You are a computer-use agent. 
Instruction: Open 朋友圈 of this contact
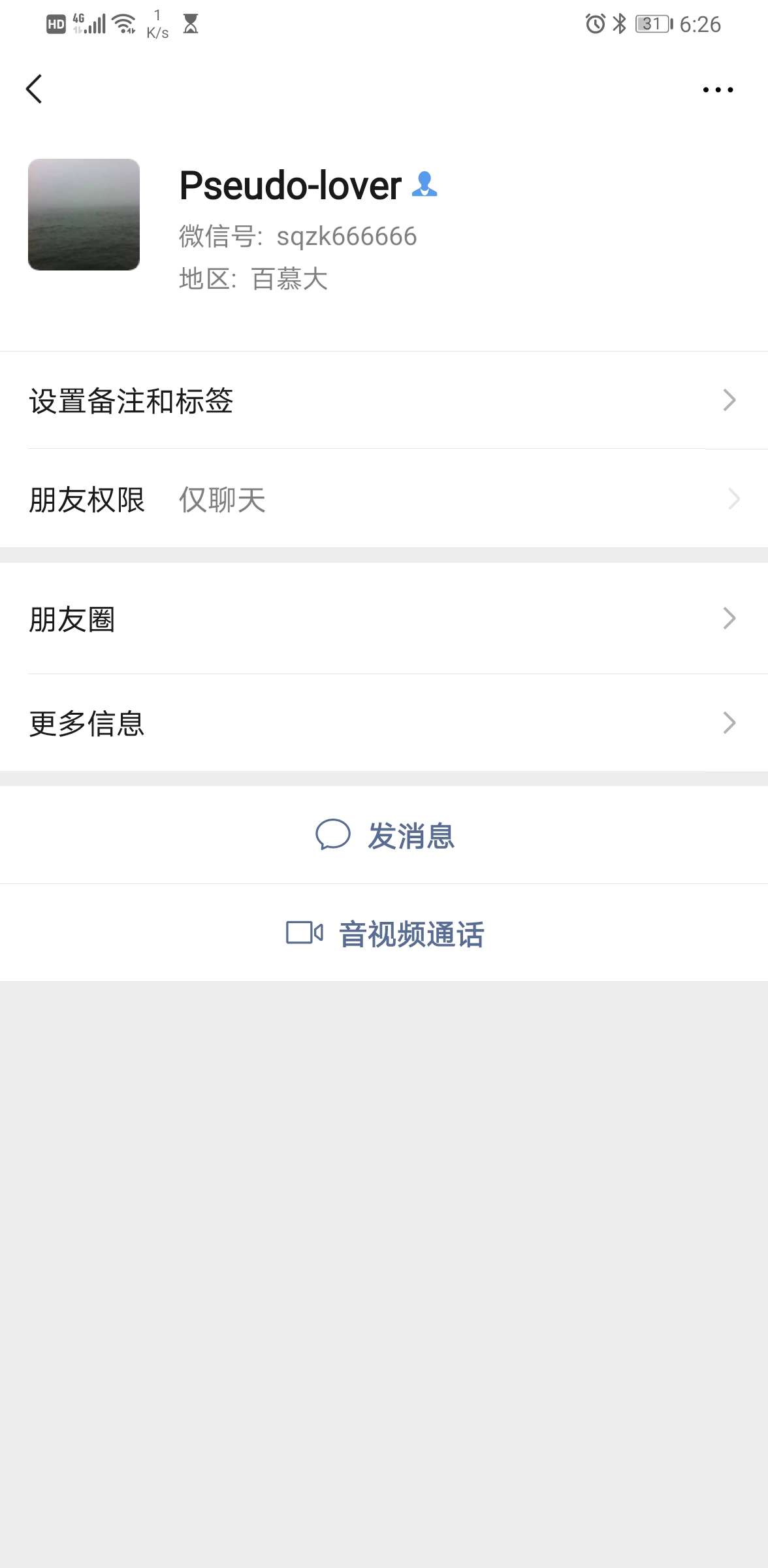click(x=384, y=619)
